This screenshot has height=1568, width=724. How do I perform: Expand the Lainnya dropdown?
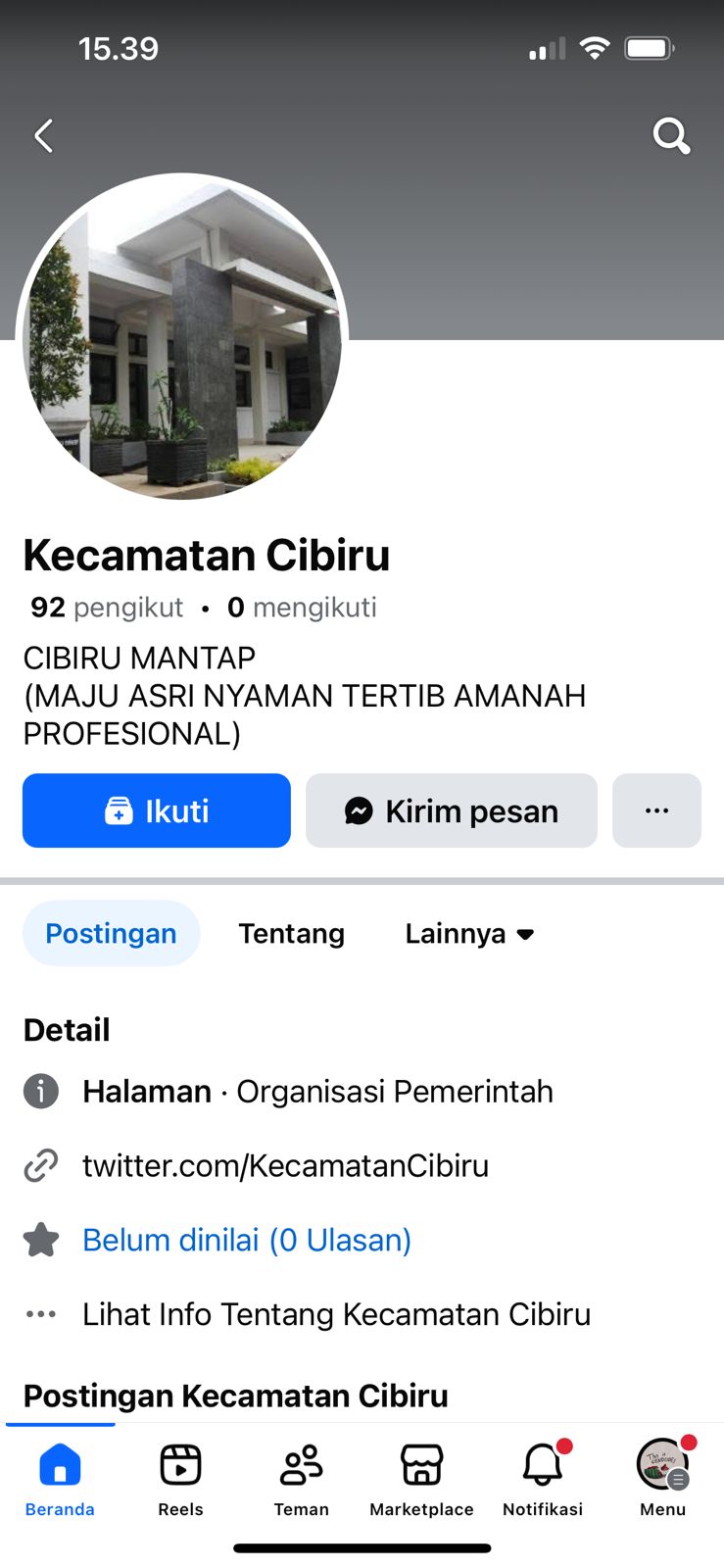pos(469,933)
